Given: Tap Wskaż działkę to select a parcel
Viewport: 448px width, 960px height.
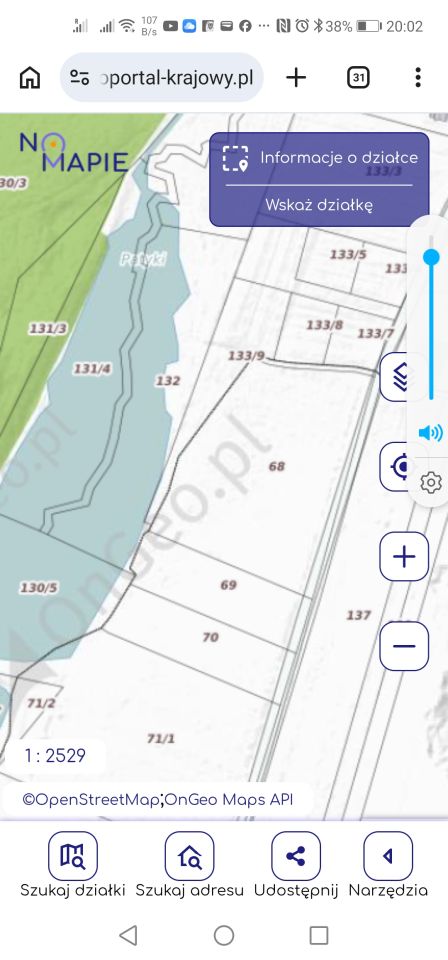Looking at the screenshot, I should (x=319, y=205).
